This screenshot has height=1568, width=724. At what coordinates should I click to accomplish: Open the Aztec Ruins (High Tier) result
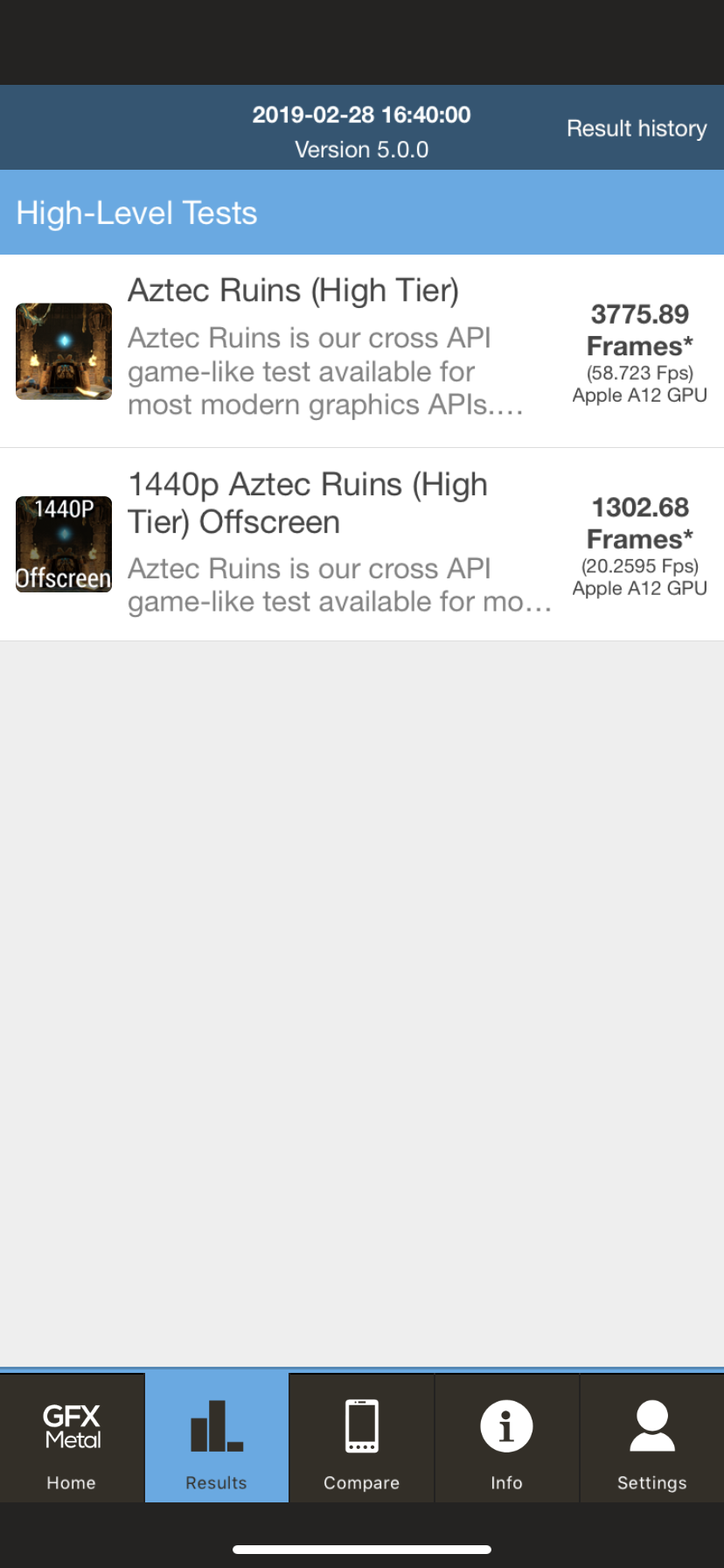[x=362, y=351]
